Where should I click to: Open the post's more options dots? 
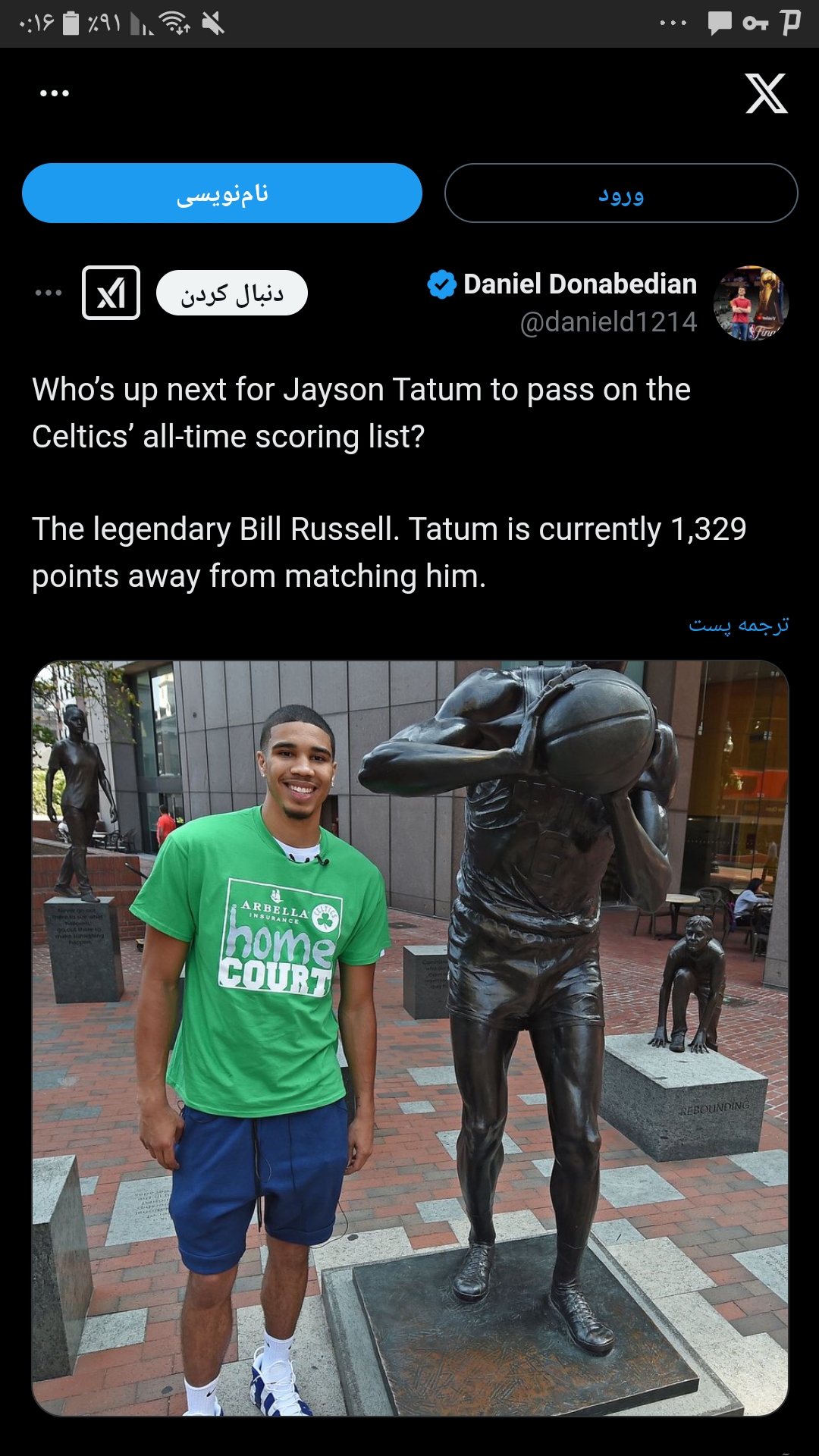click(x=49, y=293)
